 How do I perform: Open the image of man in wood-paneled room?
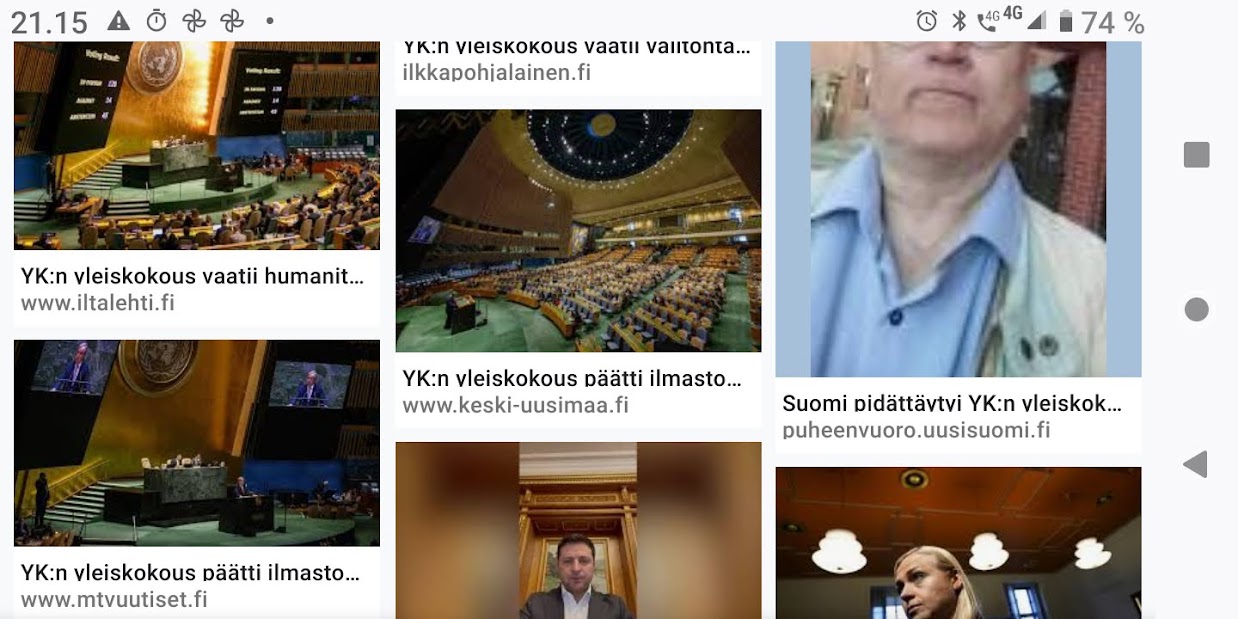coord(578,531)
